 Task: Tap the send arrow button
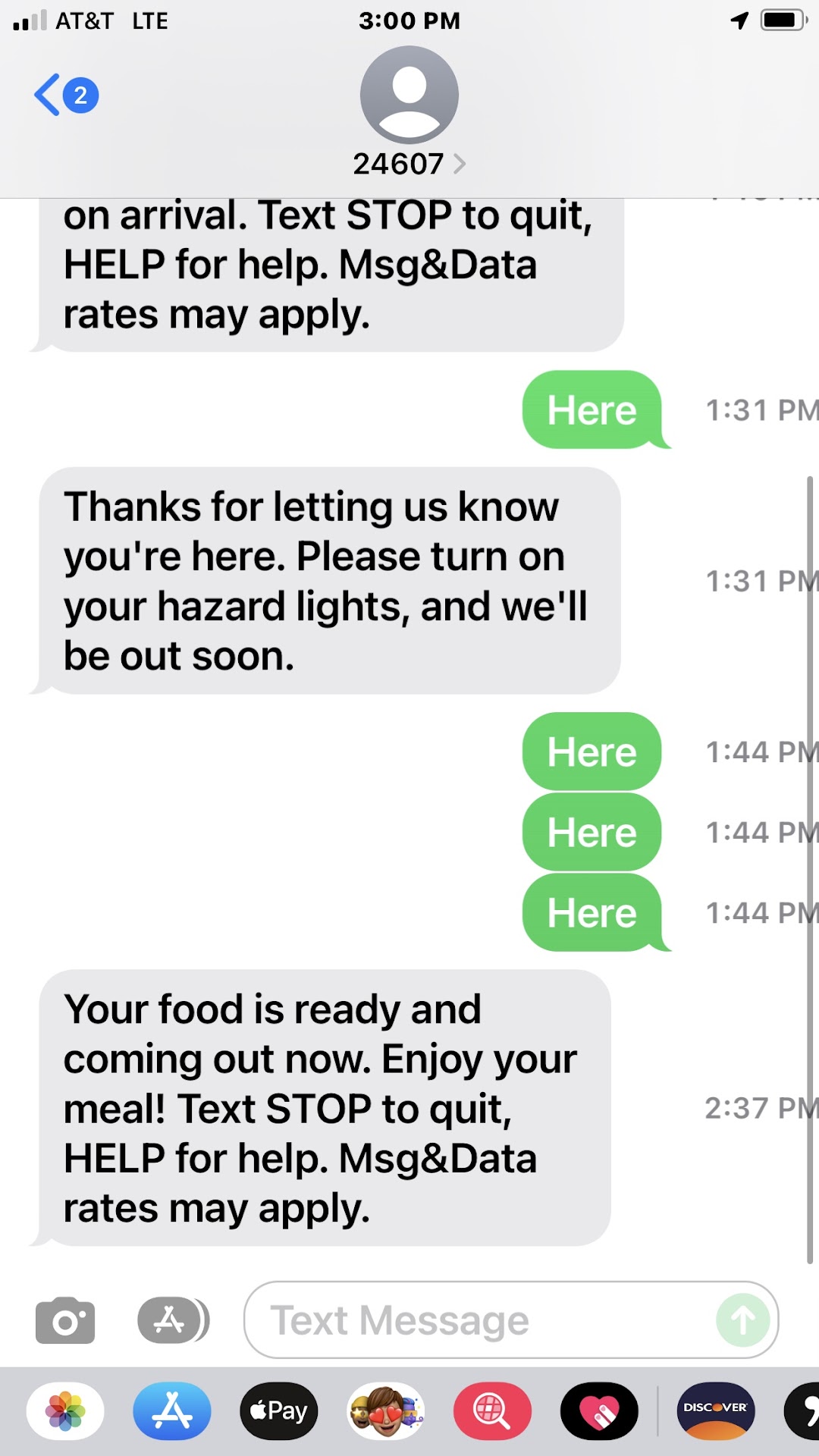[742, 1320]
